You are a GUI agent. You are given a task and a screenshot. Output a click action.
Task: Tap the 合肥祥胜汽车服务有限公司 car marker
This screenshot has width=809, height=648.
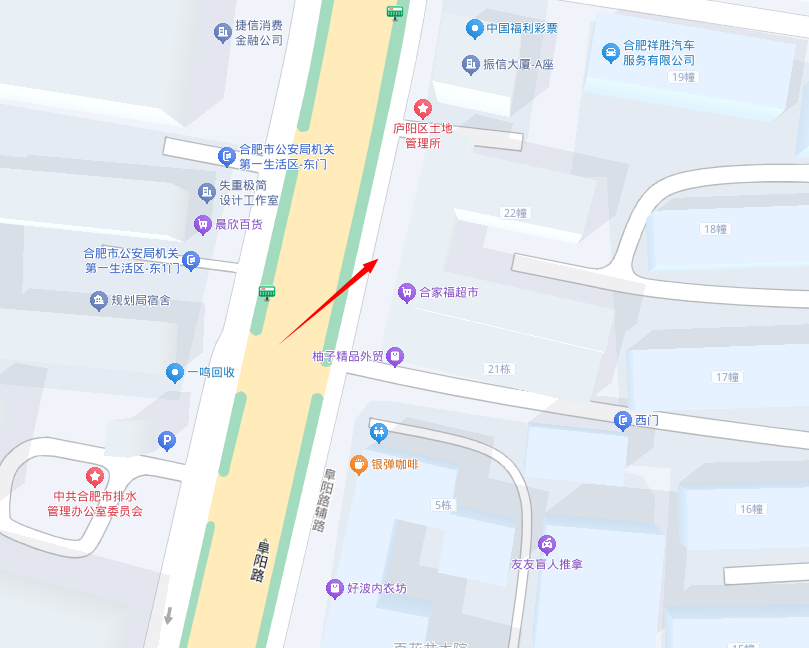[610, 53]
